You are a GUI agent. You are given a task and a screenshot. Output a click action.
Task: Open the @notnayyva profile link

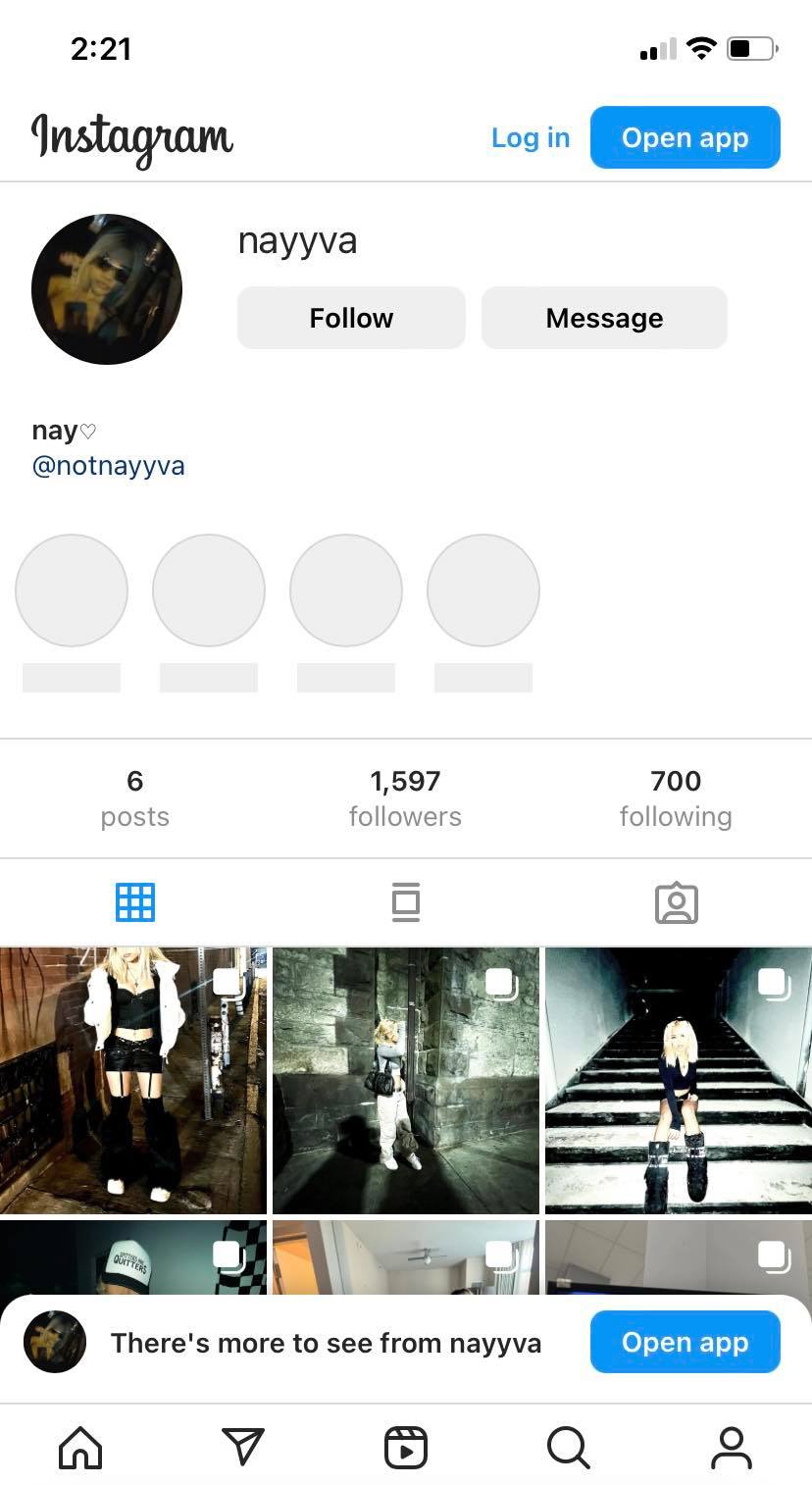pyautogui.click(x=108, y=465)
